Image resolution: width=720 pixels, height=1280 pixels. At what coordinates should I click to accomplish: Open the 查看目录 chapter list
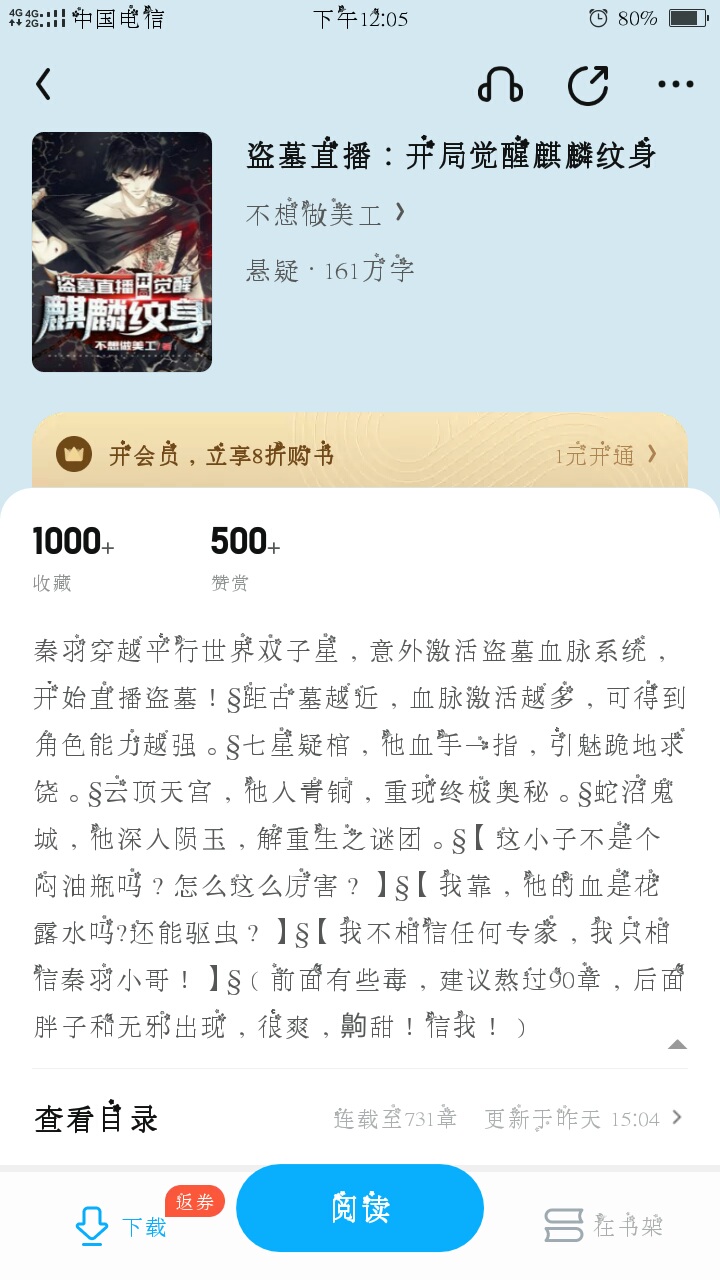(360, 1118)
